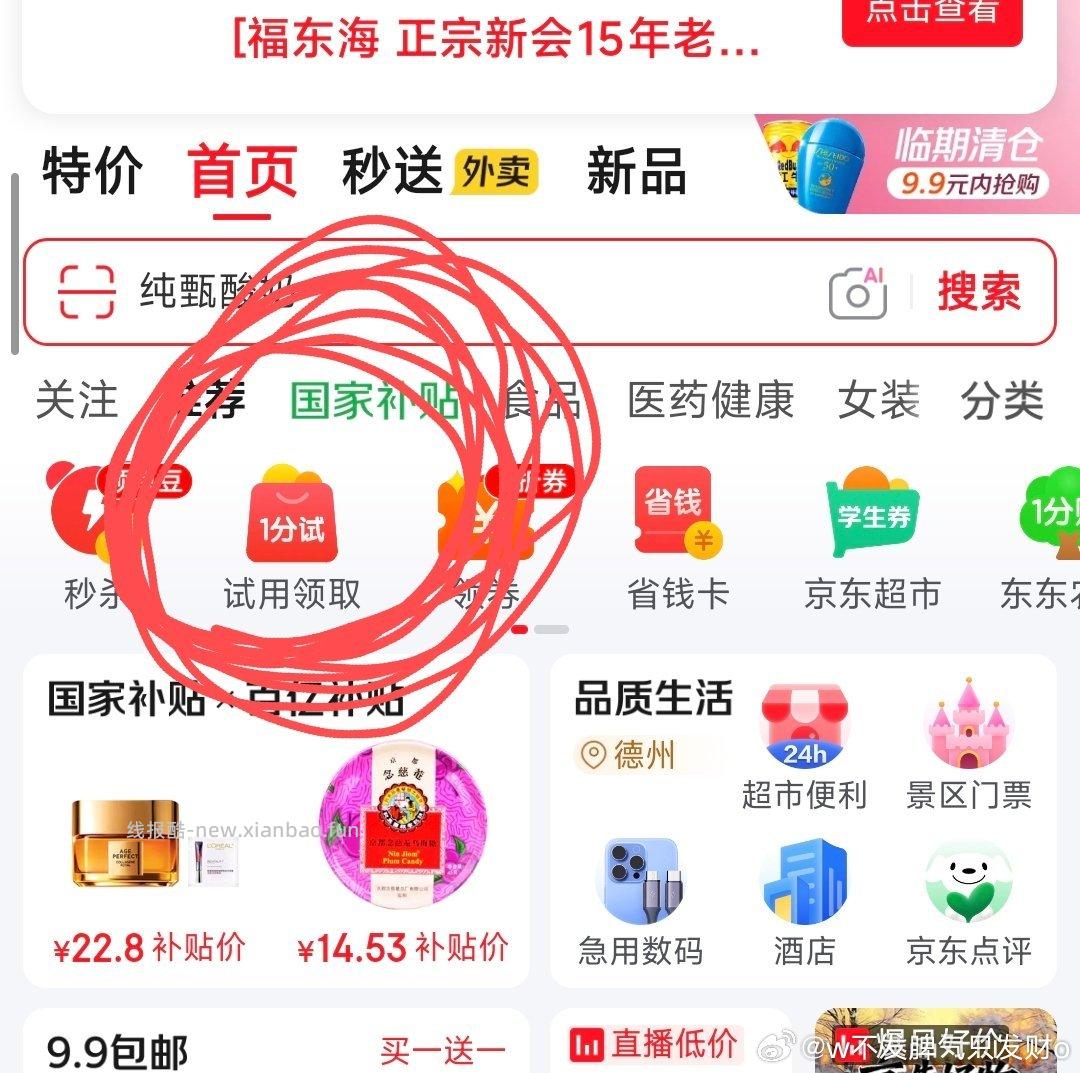Select the 国家补贴 category tab

click(374, 401)
